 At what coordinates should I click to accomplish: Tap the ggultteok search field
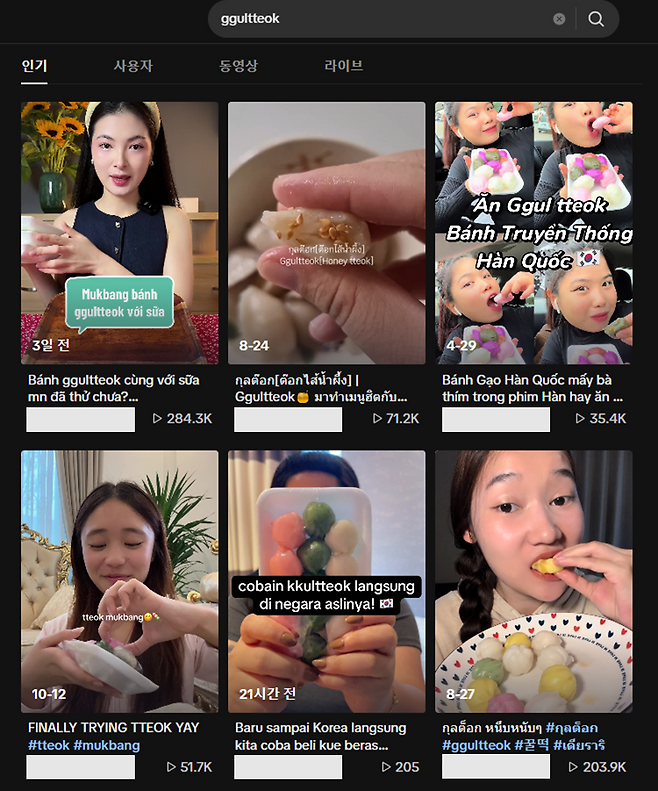point(380,19)
